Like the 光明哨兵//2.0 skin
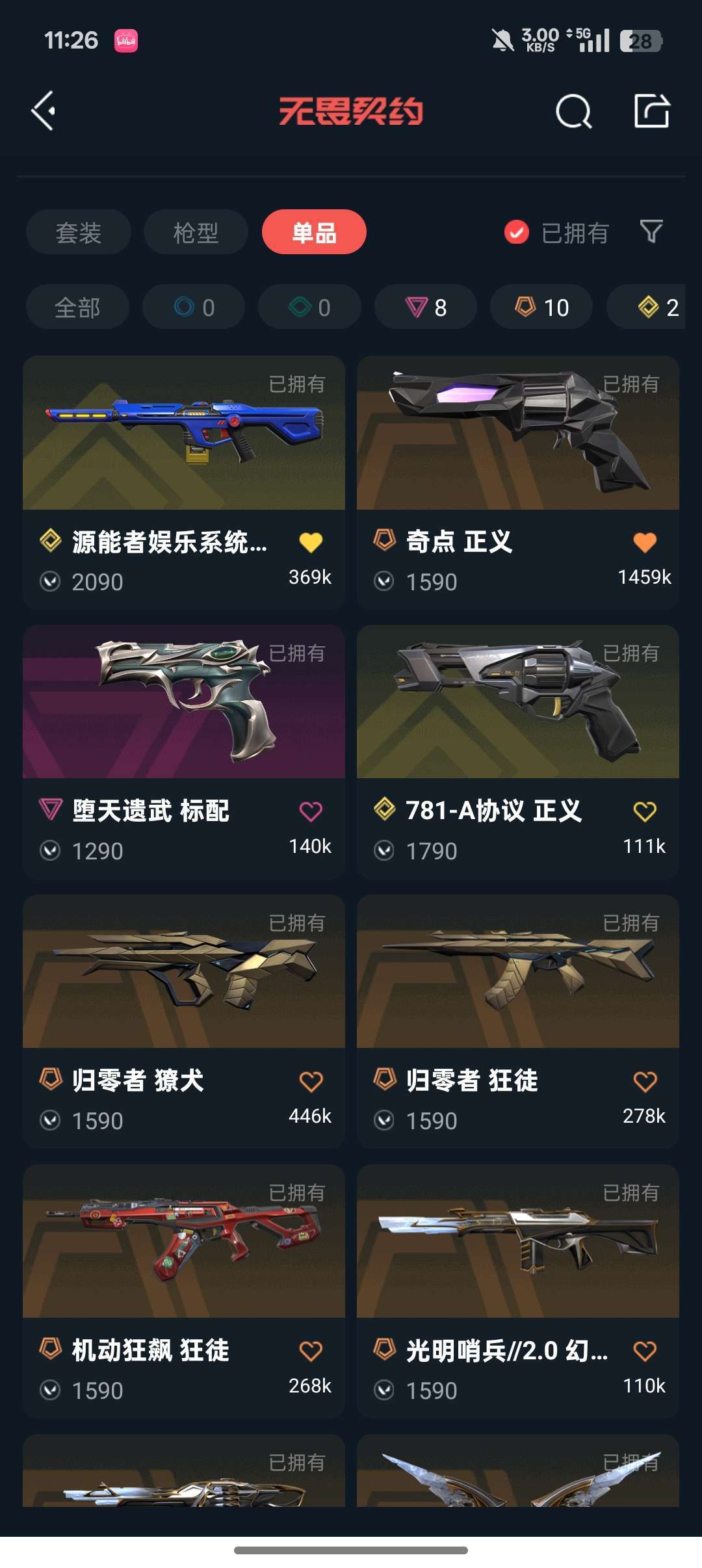The width and height of the screenshot is (702, 1568). [645, 1352]
